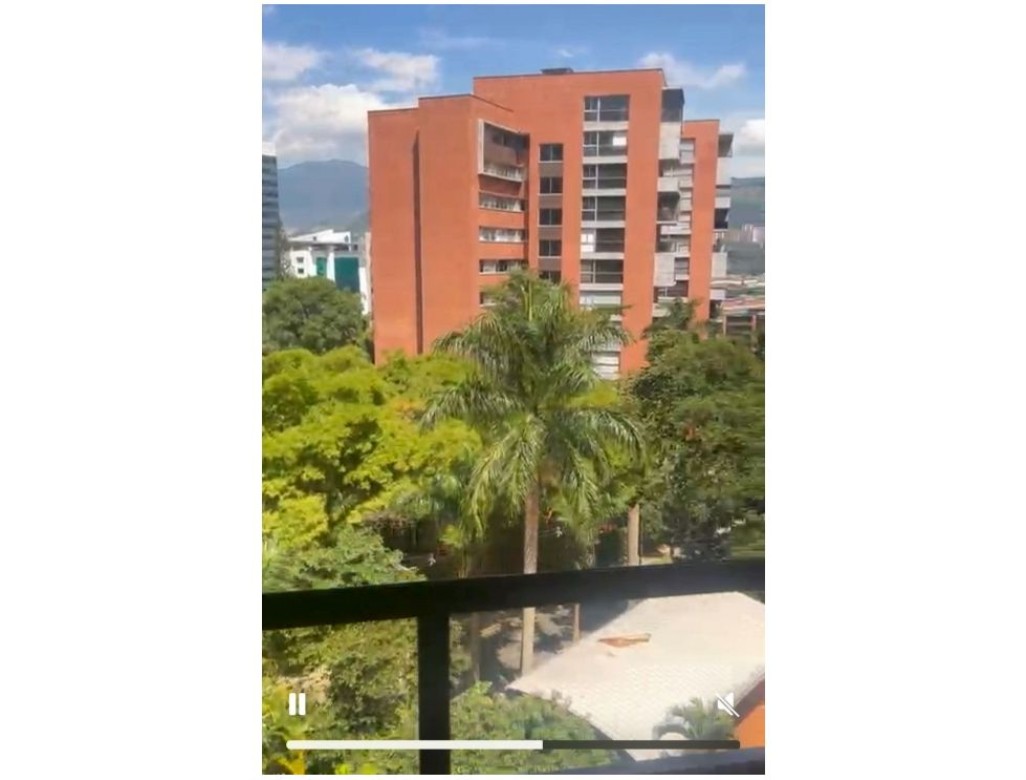This screenshot has width=1026, height=780.
Task: Tap the video progress bar to seek
Action: [x=513, y=744]
